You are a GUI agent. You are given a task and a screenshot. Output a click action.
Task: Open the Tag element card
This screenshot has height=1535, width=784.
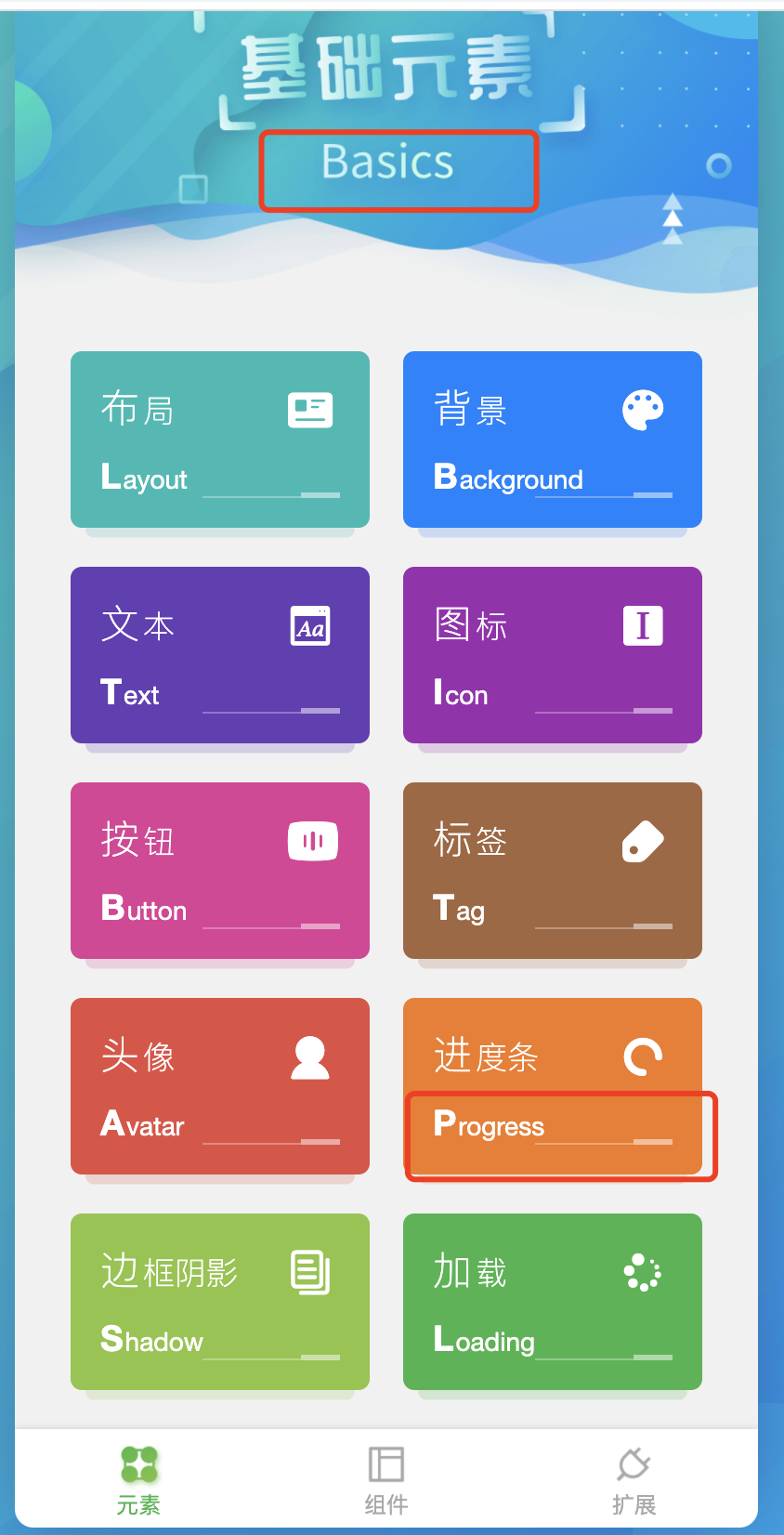(552, 871)
